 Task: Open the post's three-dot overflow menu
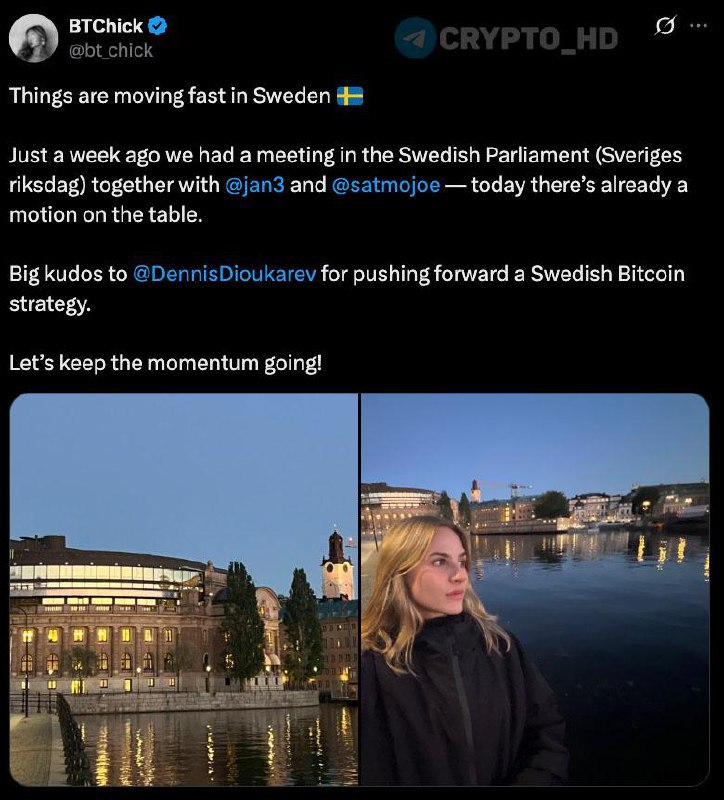click(x=697, y=27)
